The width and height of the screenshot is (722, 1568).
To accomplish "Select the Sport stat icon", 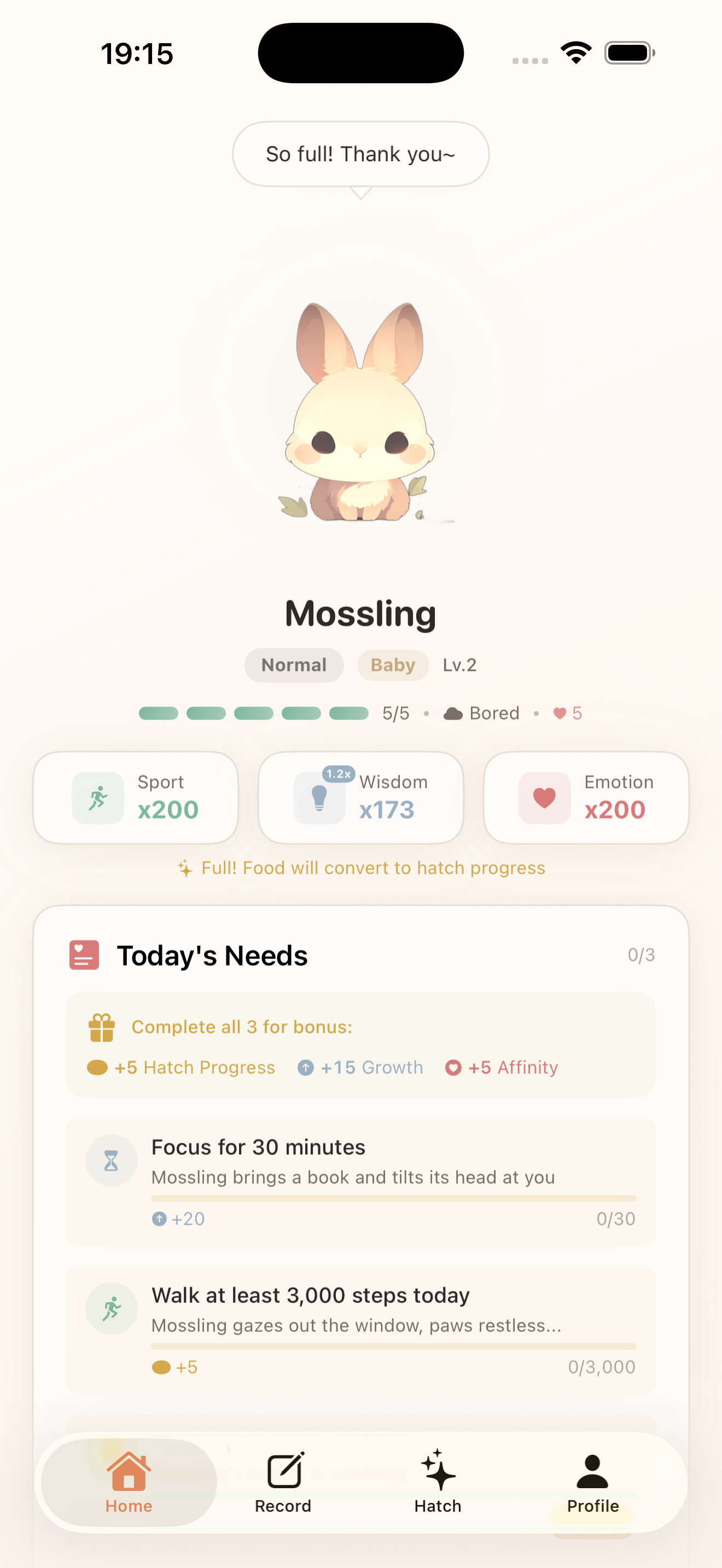I will tap(97, 797).
